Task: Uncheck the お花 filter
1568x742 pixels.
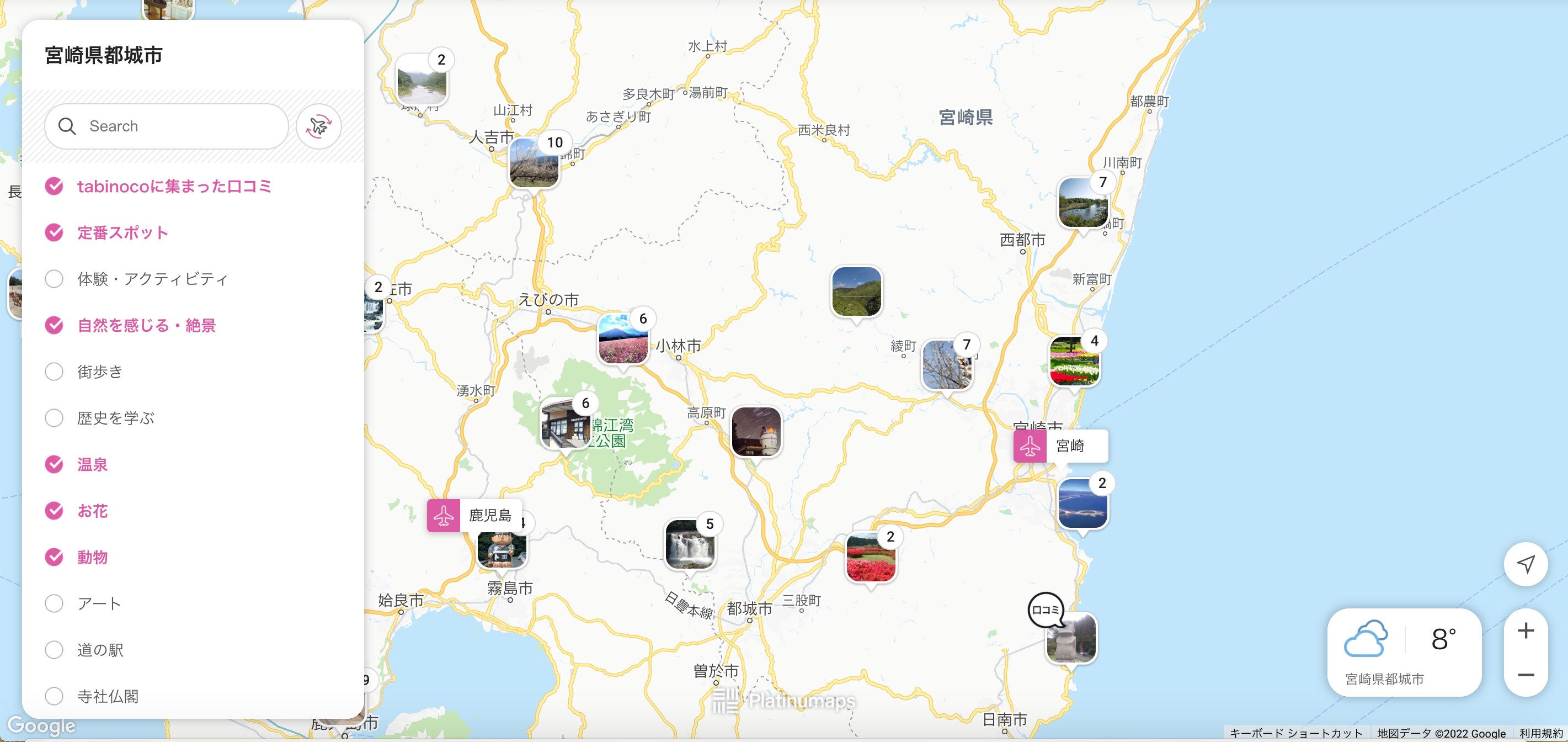Action: pyautogui.click(x=54, y=511)
